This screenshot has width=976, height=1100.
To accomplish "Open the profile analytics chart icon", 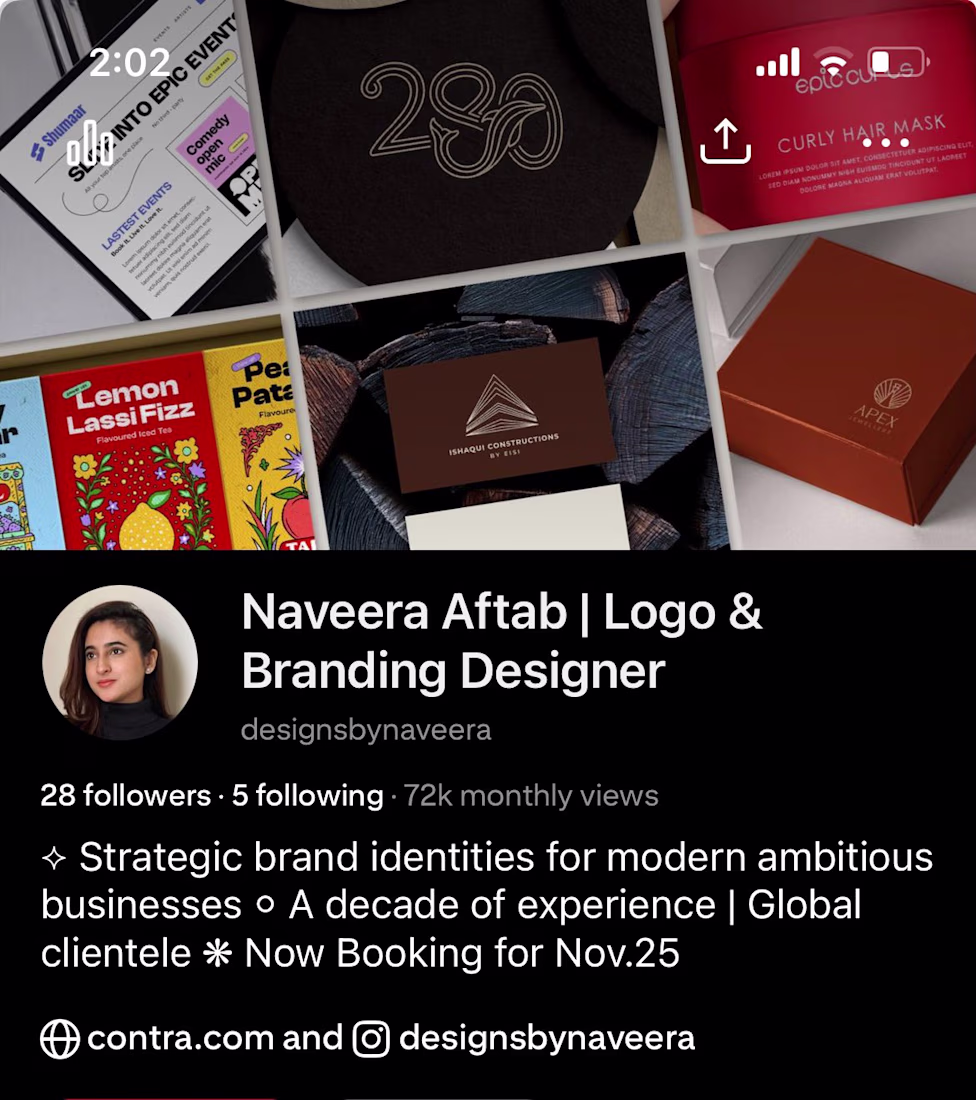I will point(91,143).
